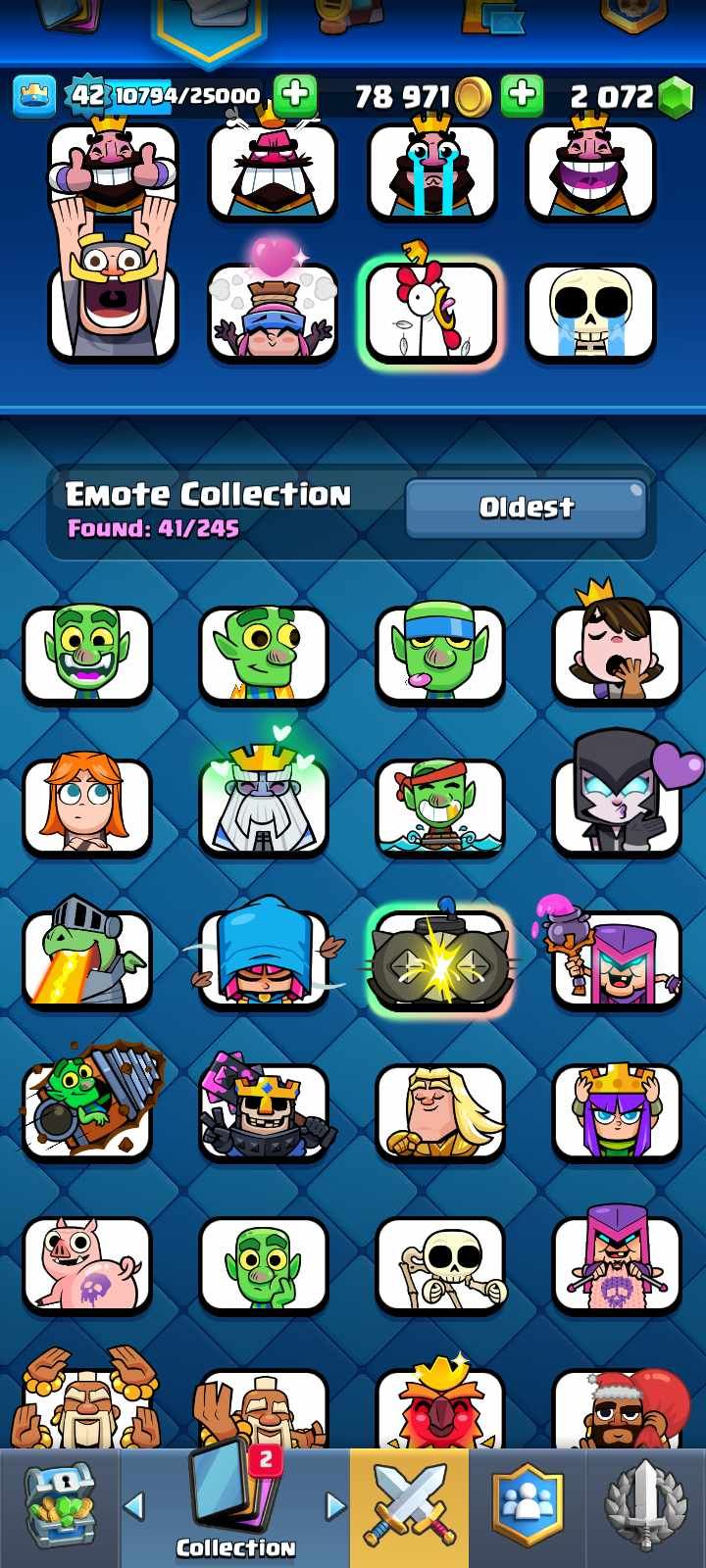
Task: Tap the left arrow beside Collection tab
Action: pyautogui.click(x=135, y=1505)
